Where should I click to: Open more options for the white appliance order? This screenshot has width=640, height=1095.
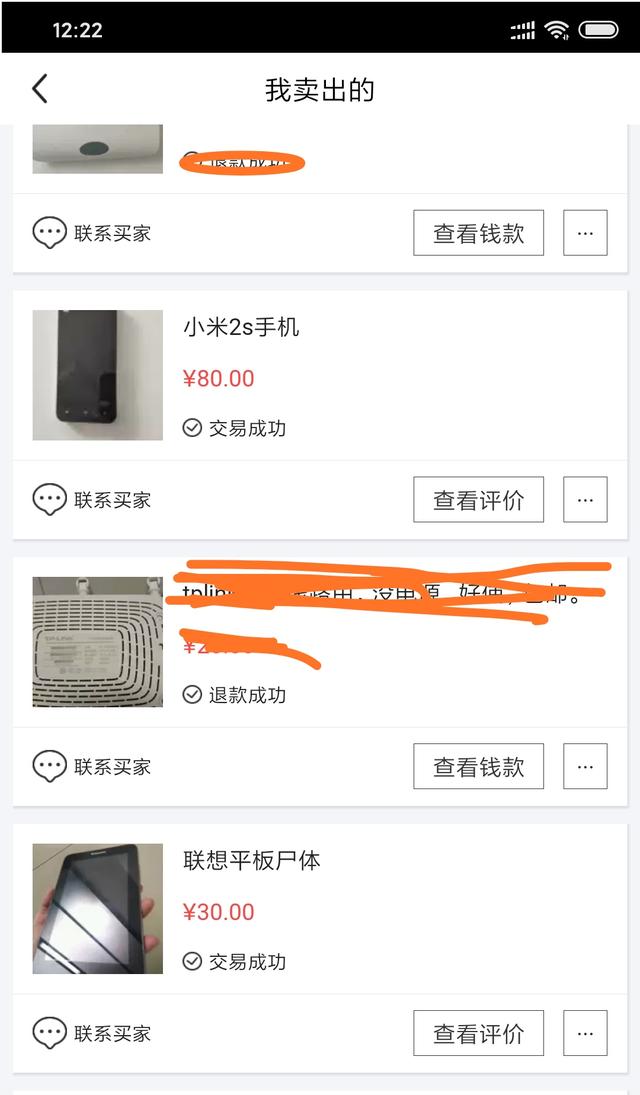coord(585,233)
